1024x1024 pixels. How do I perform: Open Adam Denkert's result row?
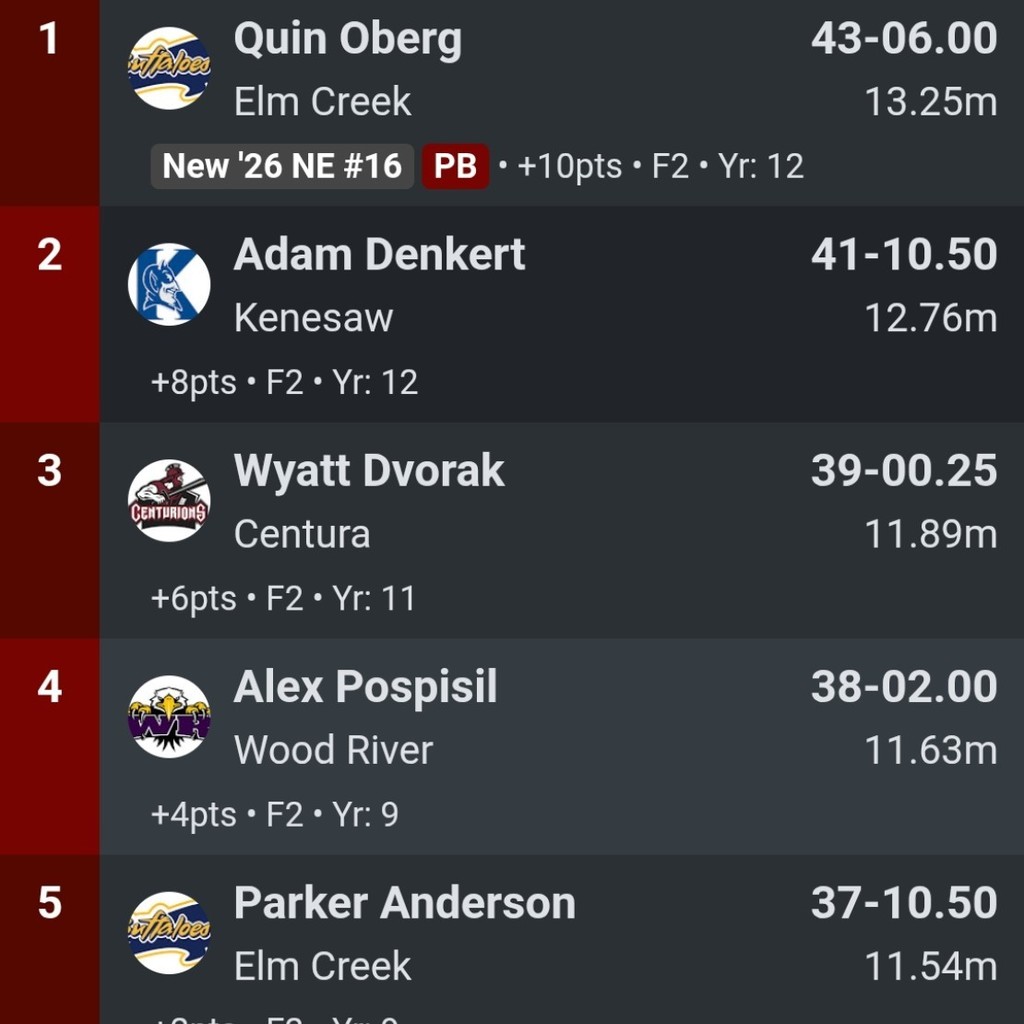tap(560, 315)
